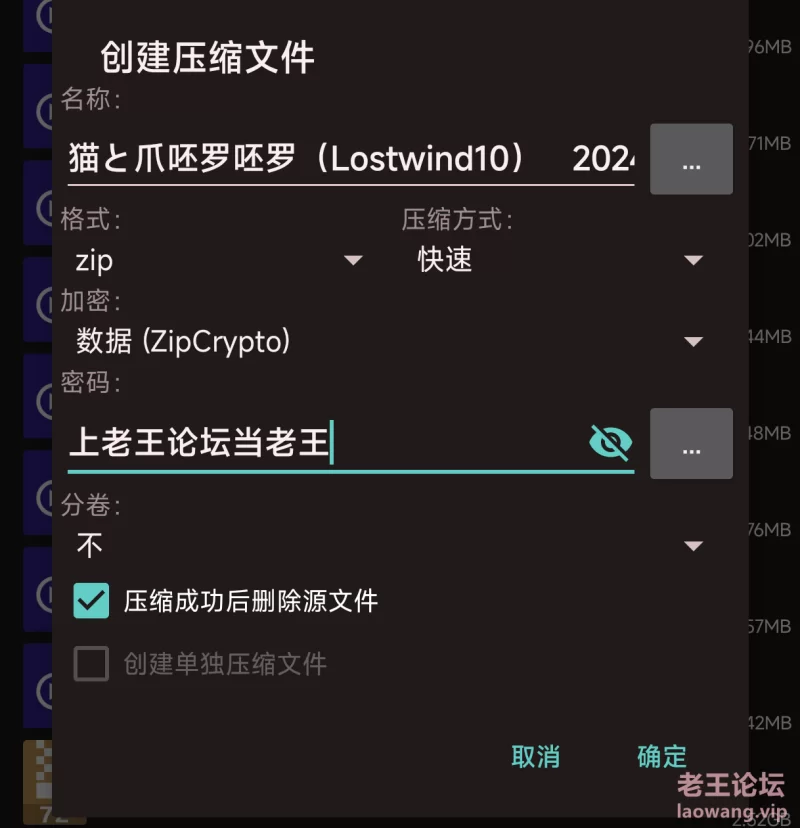Open the browse button beside the name field
The width and height of the screenshot is (800, 828).
(691, 159)
